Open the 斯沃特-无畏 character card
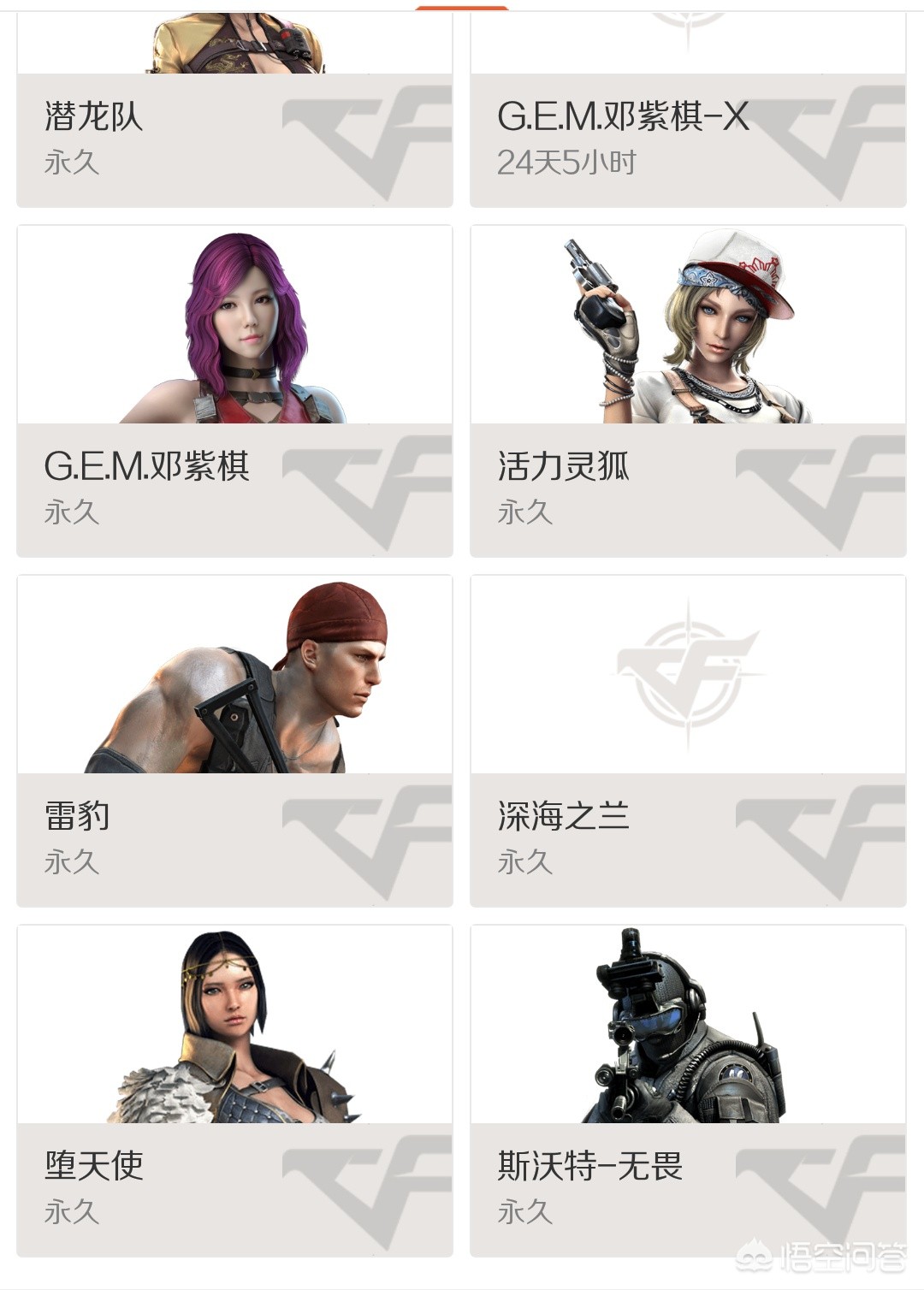The image size is (924, 1290). (x=688, y=1091)
